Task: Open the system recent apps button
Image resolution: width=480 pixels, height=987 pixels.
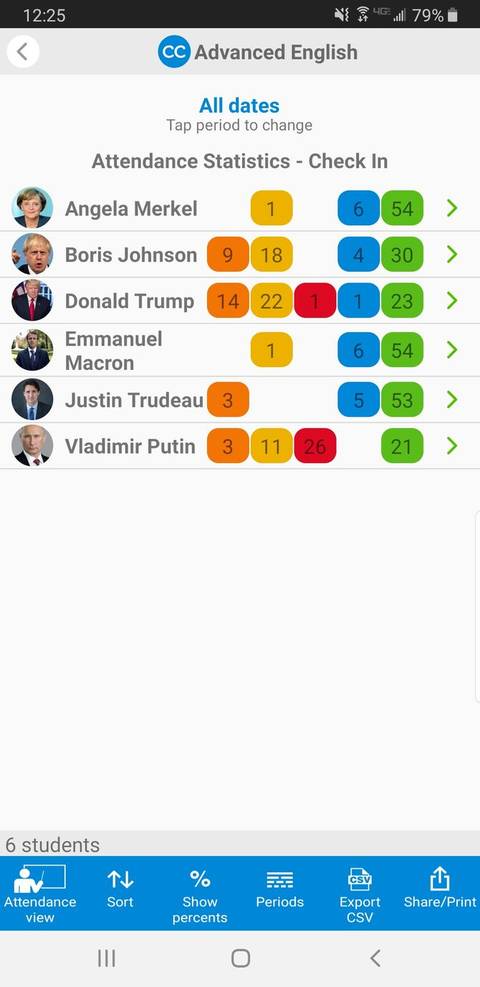Action: point(106,958)
